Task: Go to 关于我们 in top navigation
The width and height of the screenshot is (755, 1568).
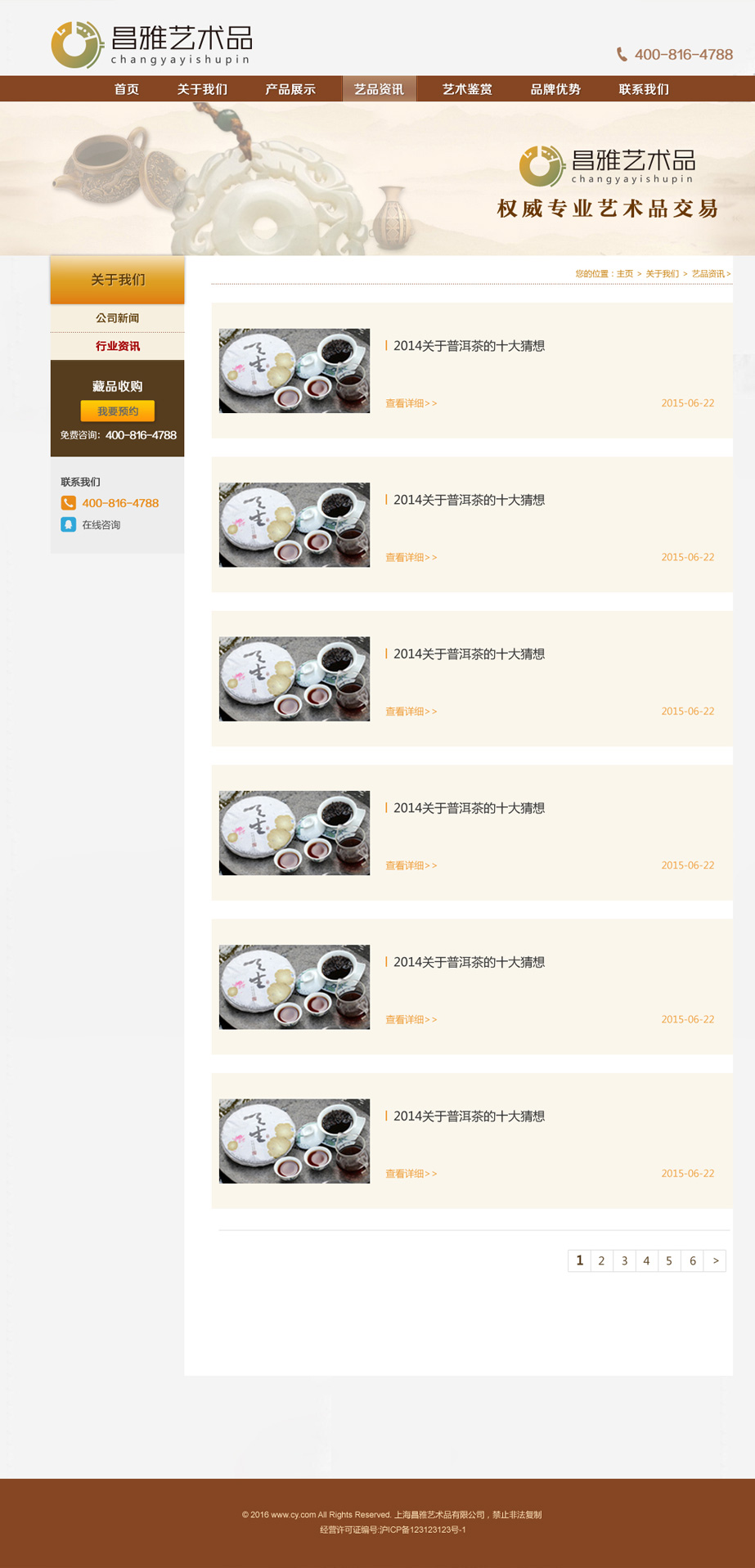Action: click(202, 89)
